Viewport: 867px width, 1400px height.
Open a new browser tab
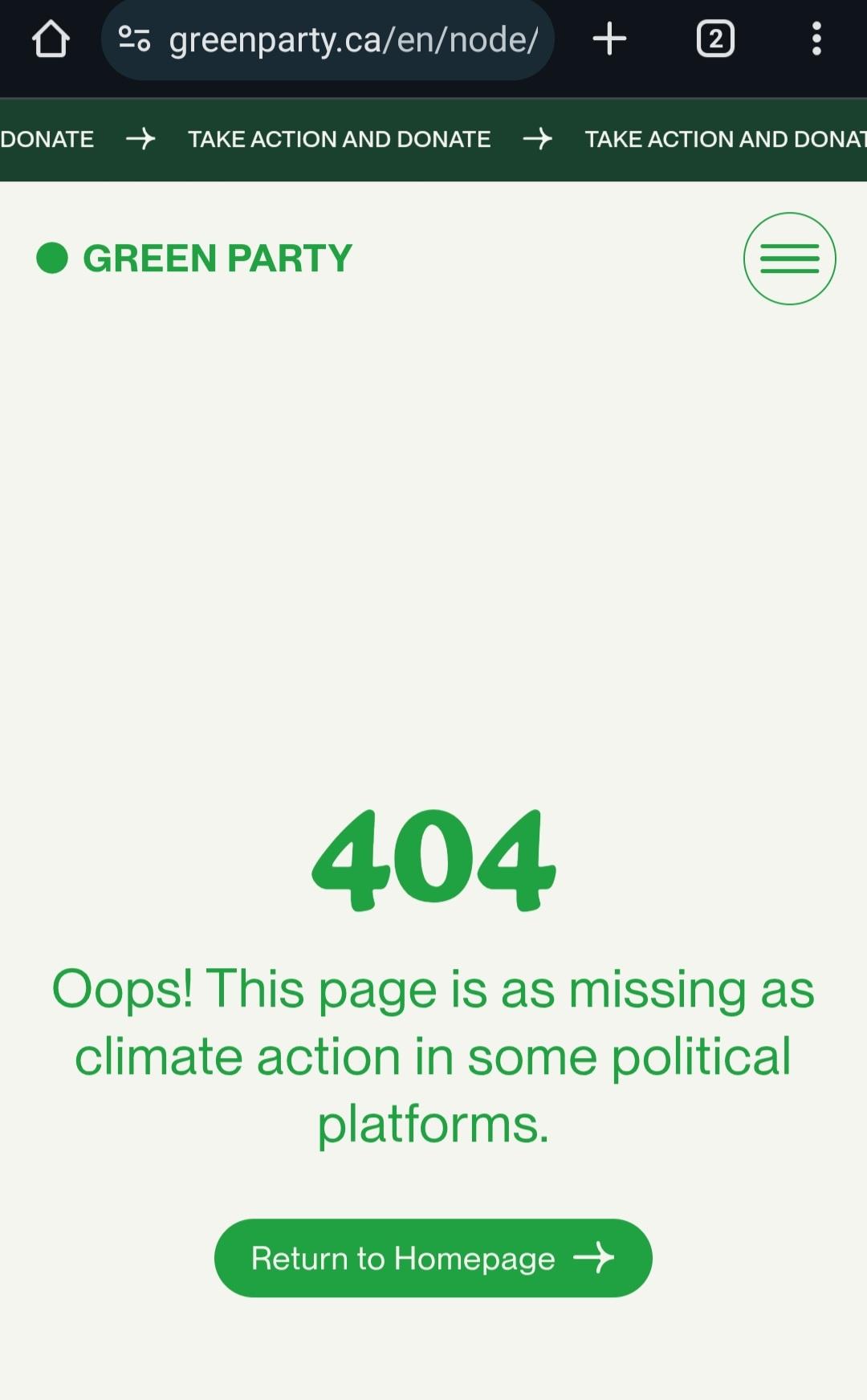609,39
